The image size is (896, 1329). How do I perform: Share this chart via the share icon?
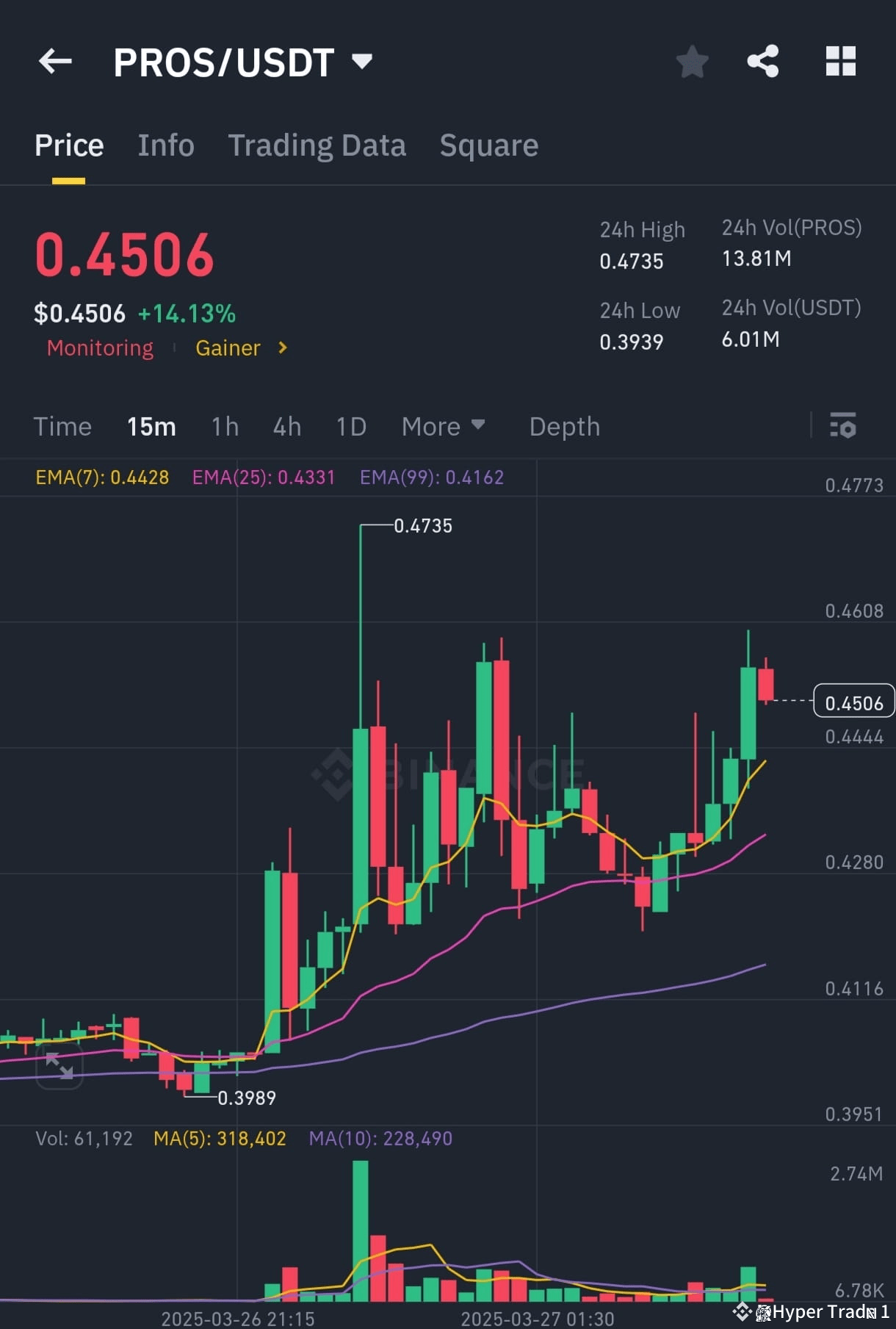coord(764,62)
